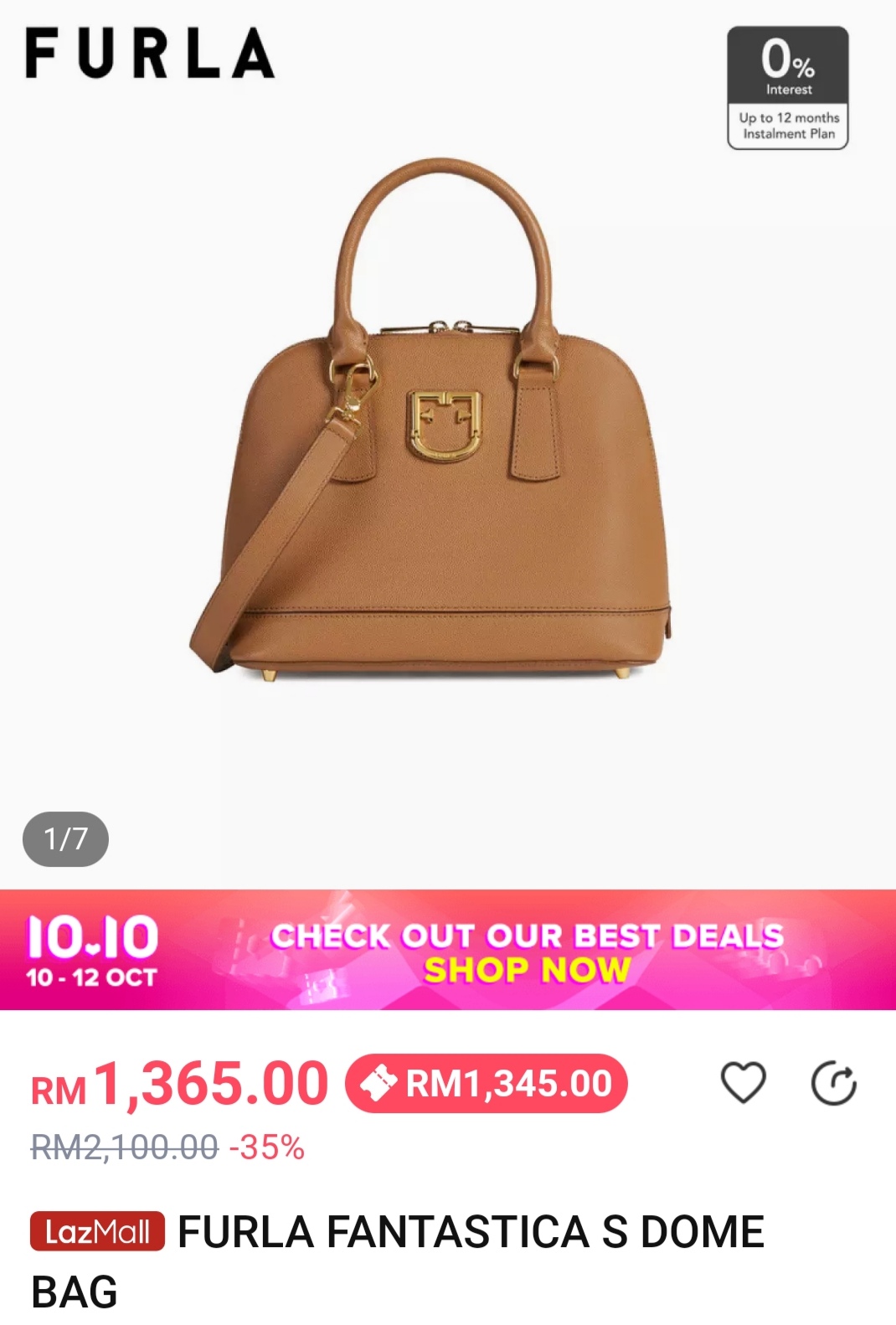Share this product listing

pyautogui.click(x=833, y=1083)
